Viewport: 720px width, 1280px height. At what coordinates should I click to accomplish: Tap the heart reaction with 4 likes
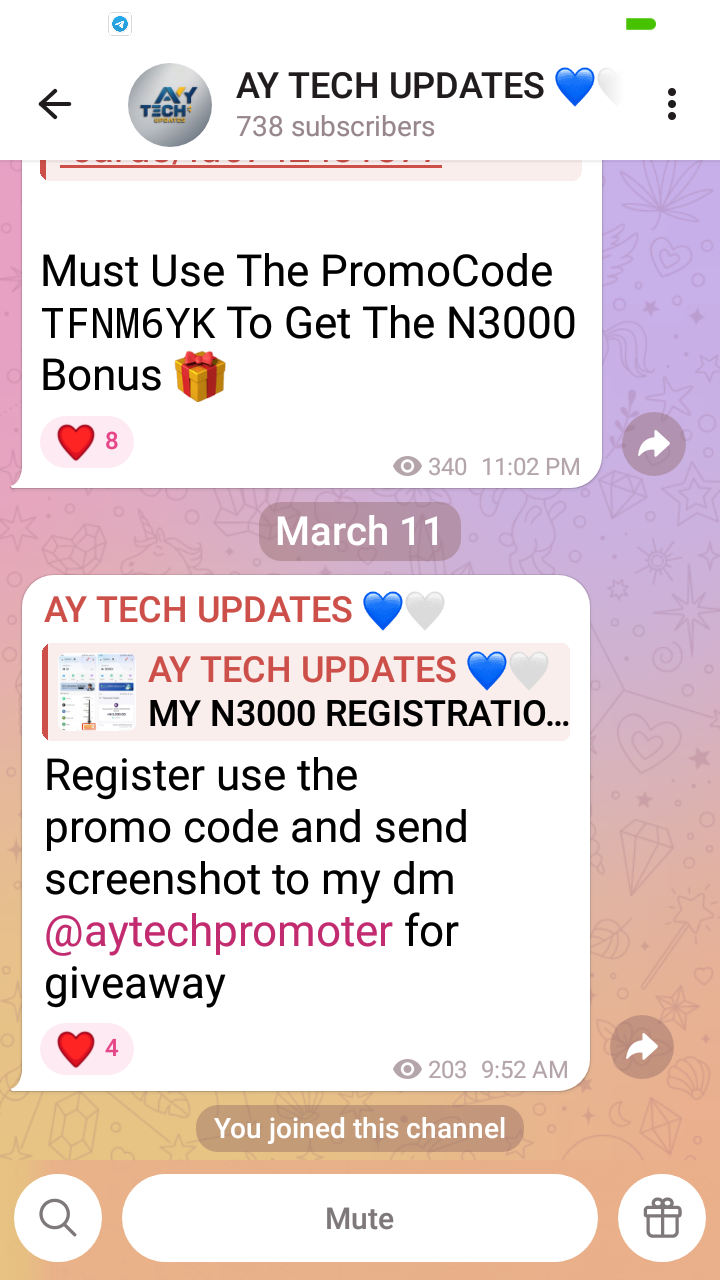[x=87, y=1048]
